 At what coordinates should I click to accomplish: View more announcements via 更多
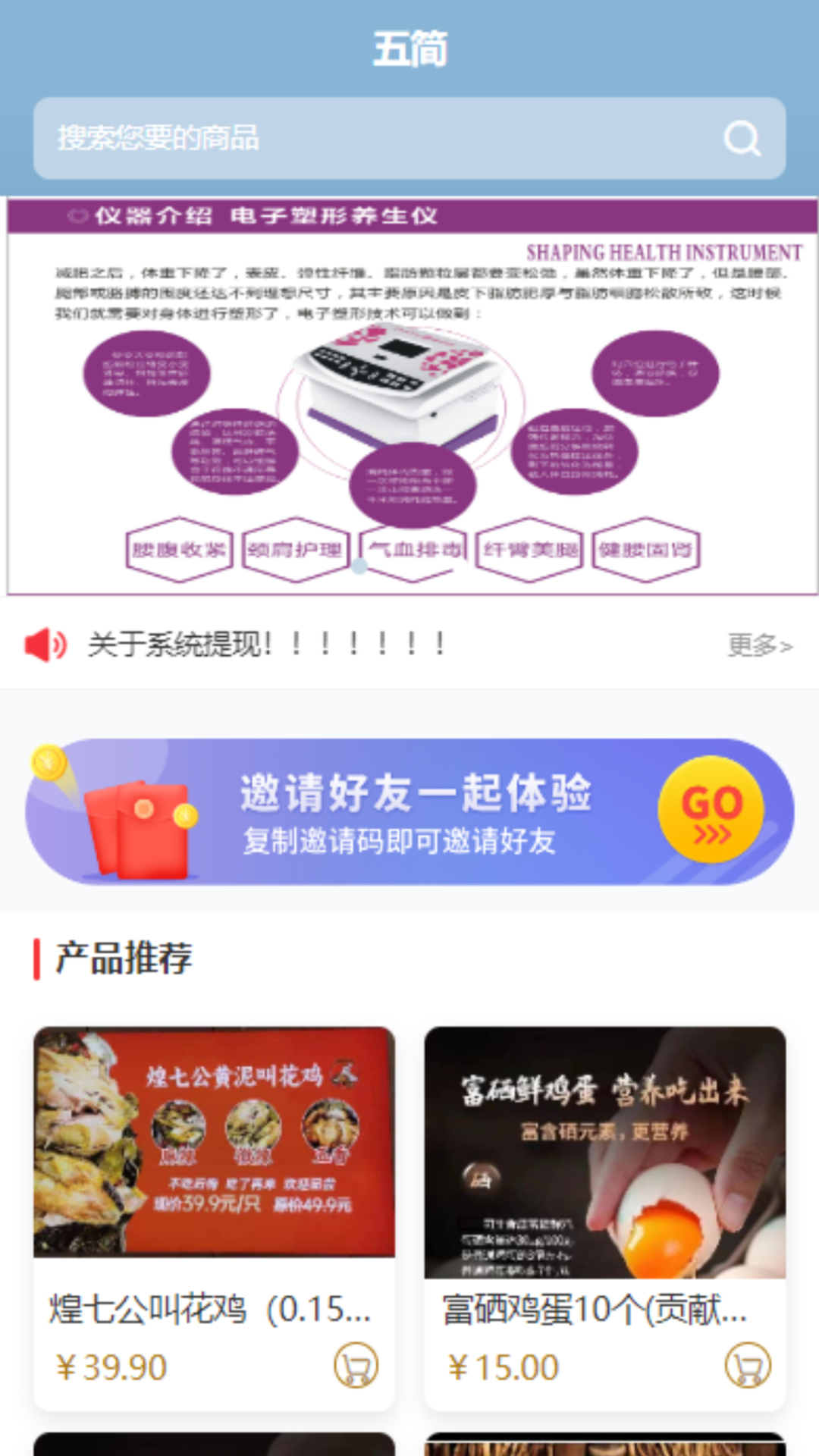click(759, 645)
